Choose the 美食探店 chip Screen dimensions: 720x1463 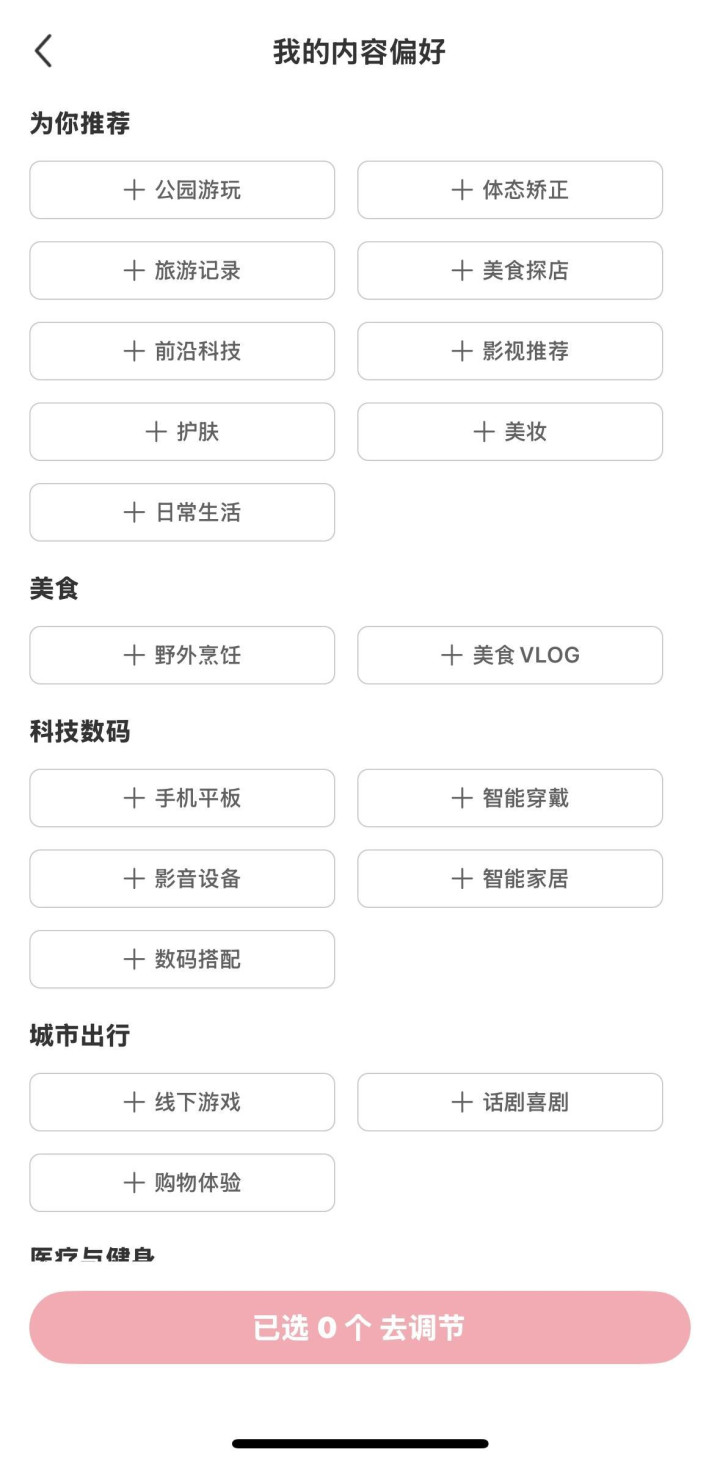(x=510, y=271)
